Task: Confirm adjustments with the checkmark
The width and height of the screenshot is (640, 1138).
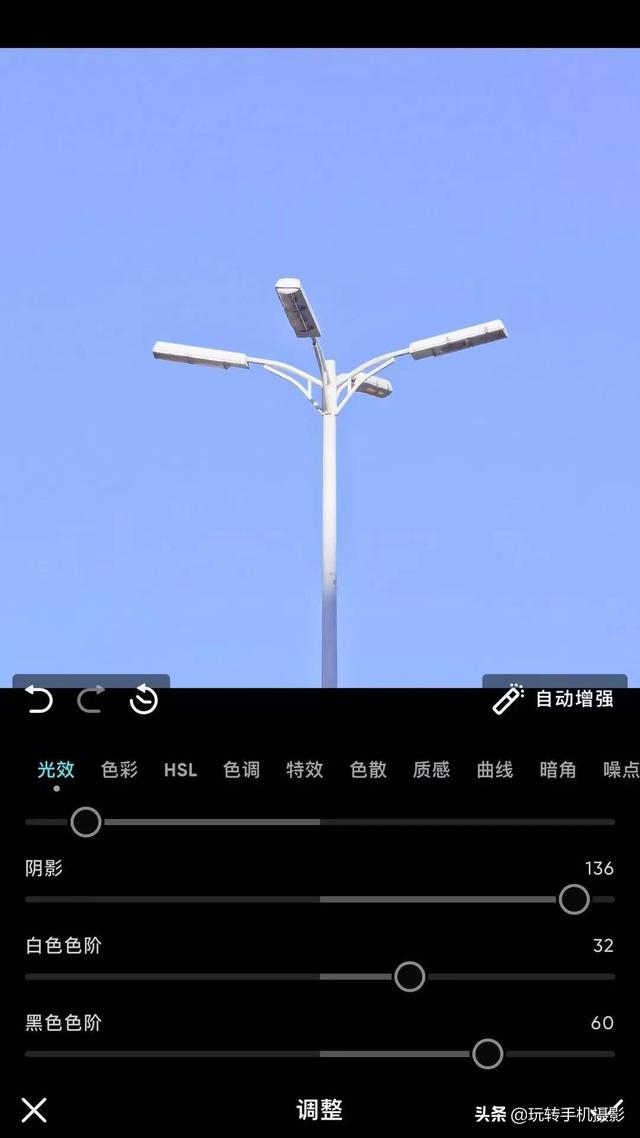Action: [614, 1108]
